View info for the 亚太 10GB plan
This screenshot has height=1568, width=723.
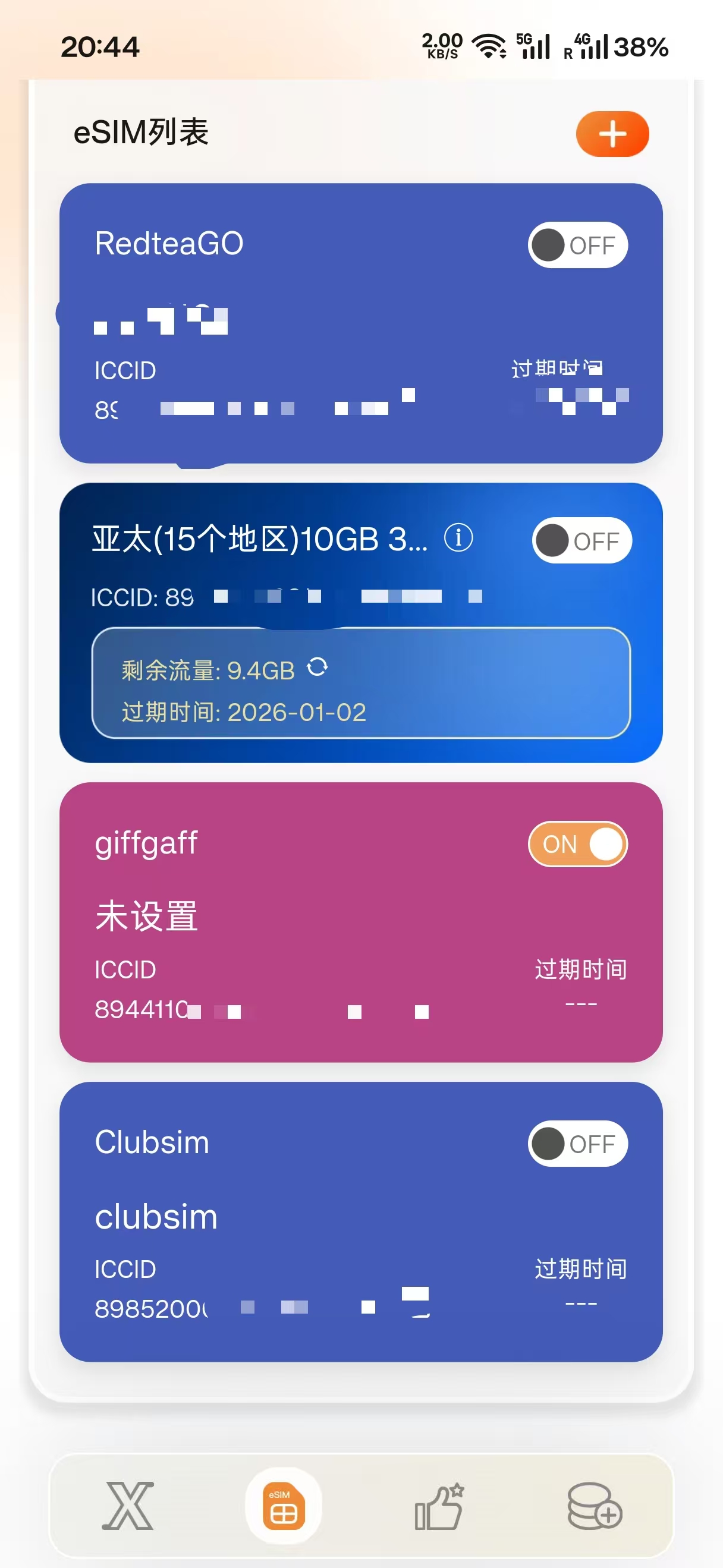click(x=458, y=538)
